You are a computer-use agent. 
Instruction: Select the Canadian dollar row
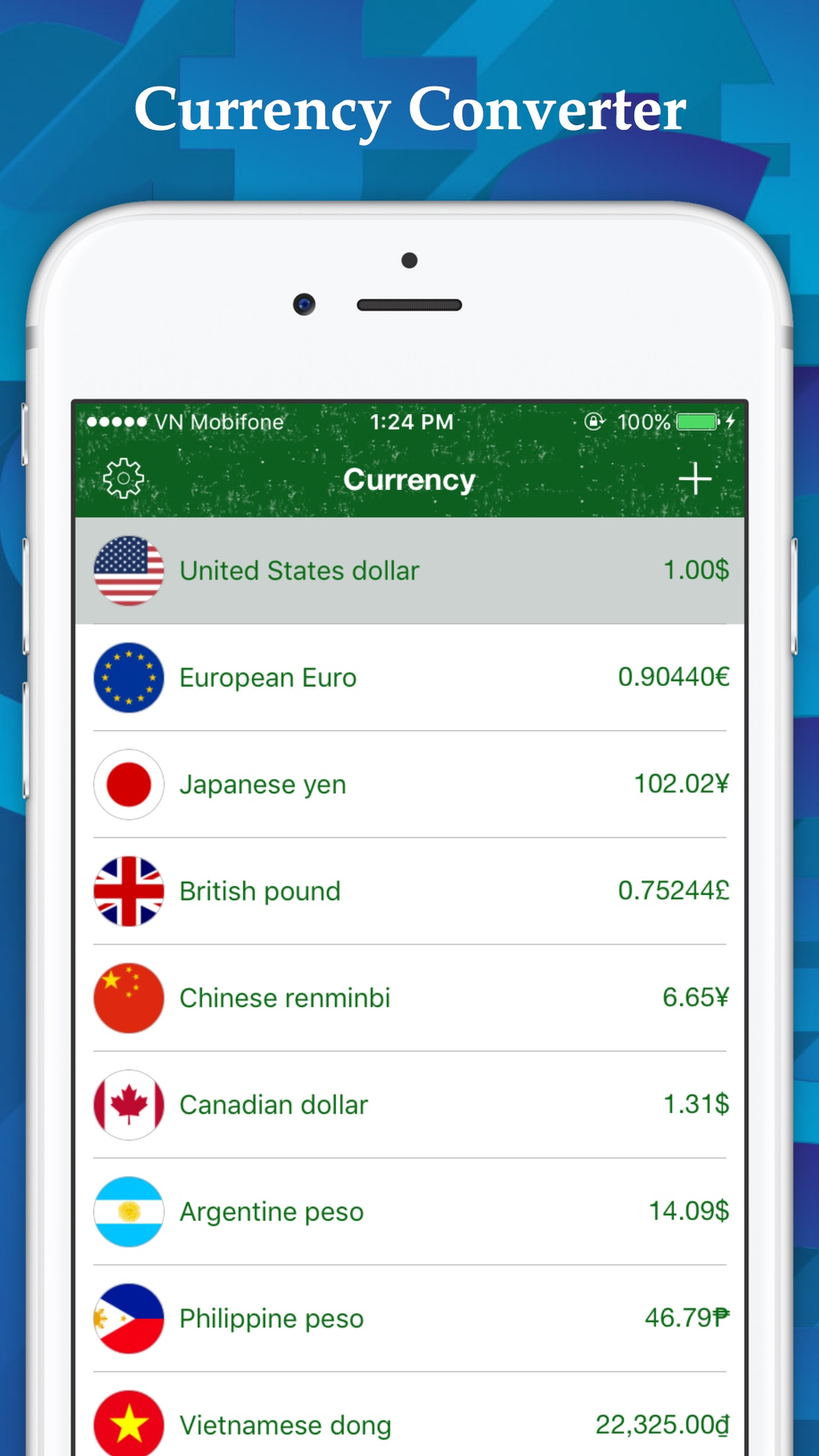pyautogui.click(x=409, y=1105)
